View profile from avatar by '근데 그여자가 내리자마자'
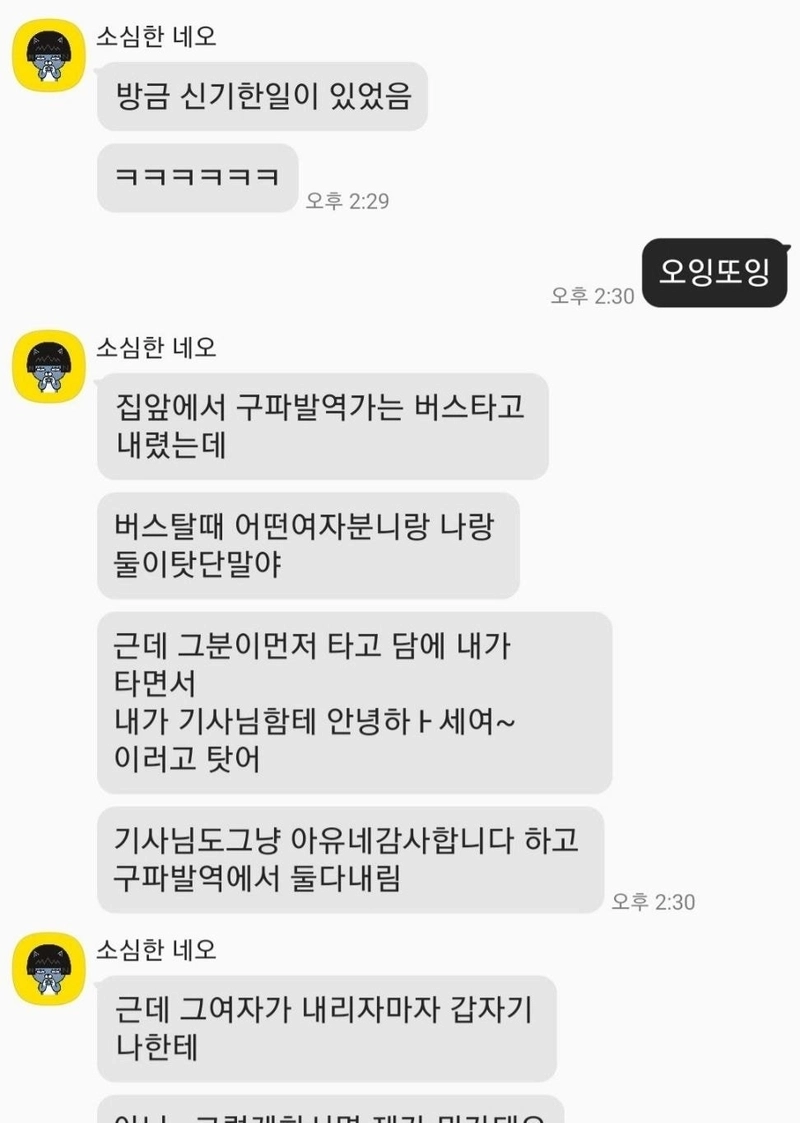Viewport: 800px width, 1123px height. pos(48,968)
